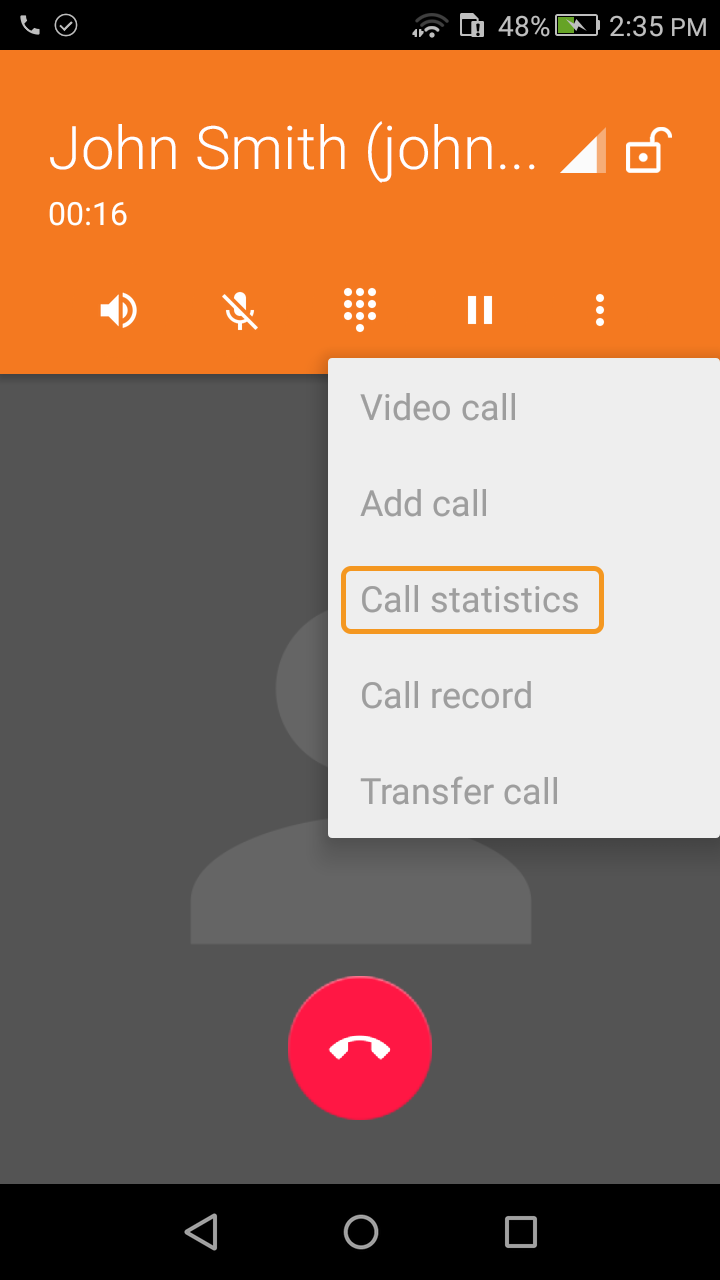Turn on the speakerphone

(x=118, y=310)
